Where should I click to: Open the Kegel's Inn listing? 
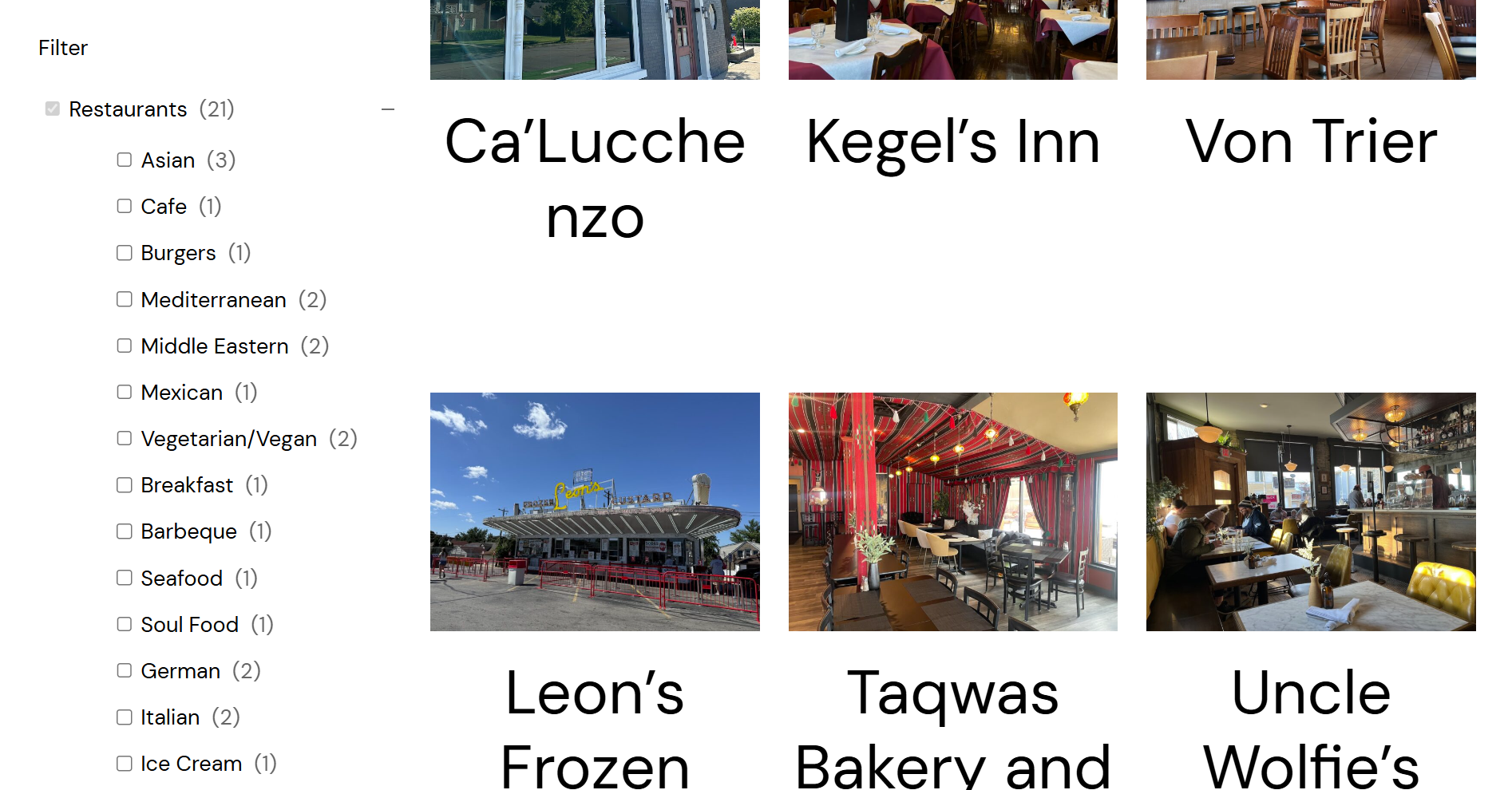(x=952, y=142)
